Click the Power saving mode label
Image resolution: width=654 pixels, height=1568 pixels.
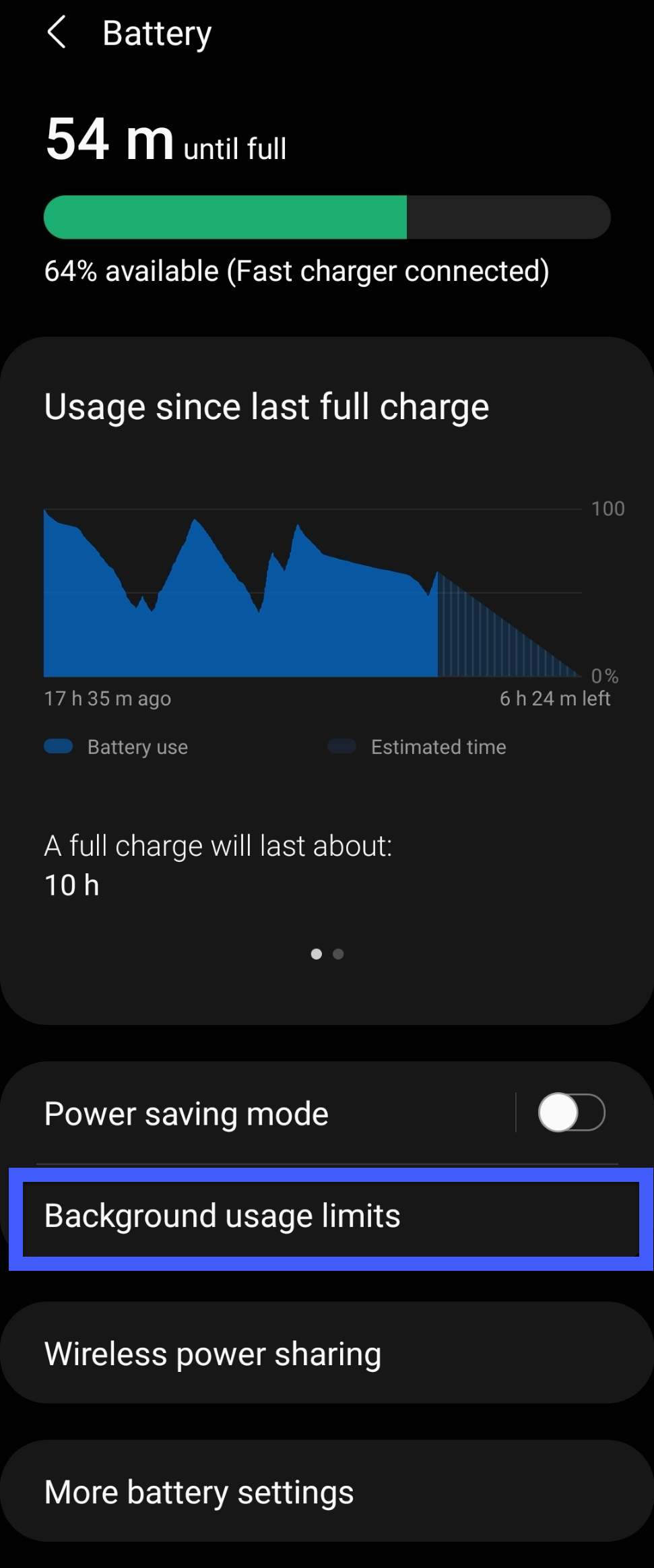point(186,1113)
